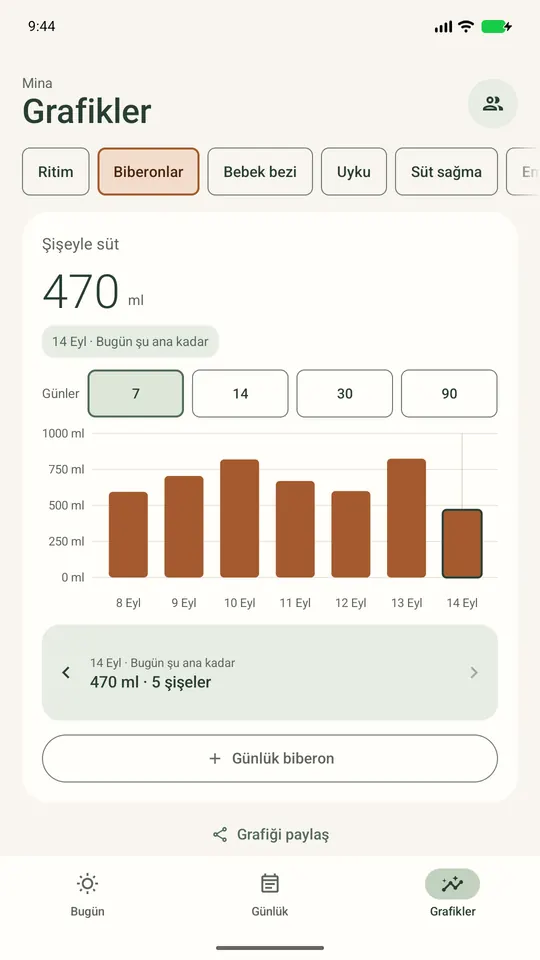Show the Süt sağma chart

tap(446, 171)
